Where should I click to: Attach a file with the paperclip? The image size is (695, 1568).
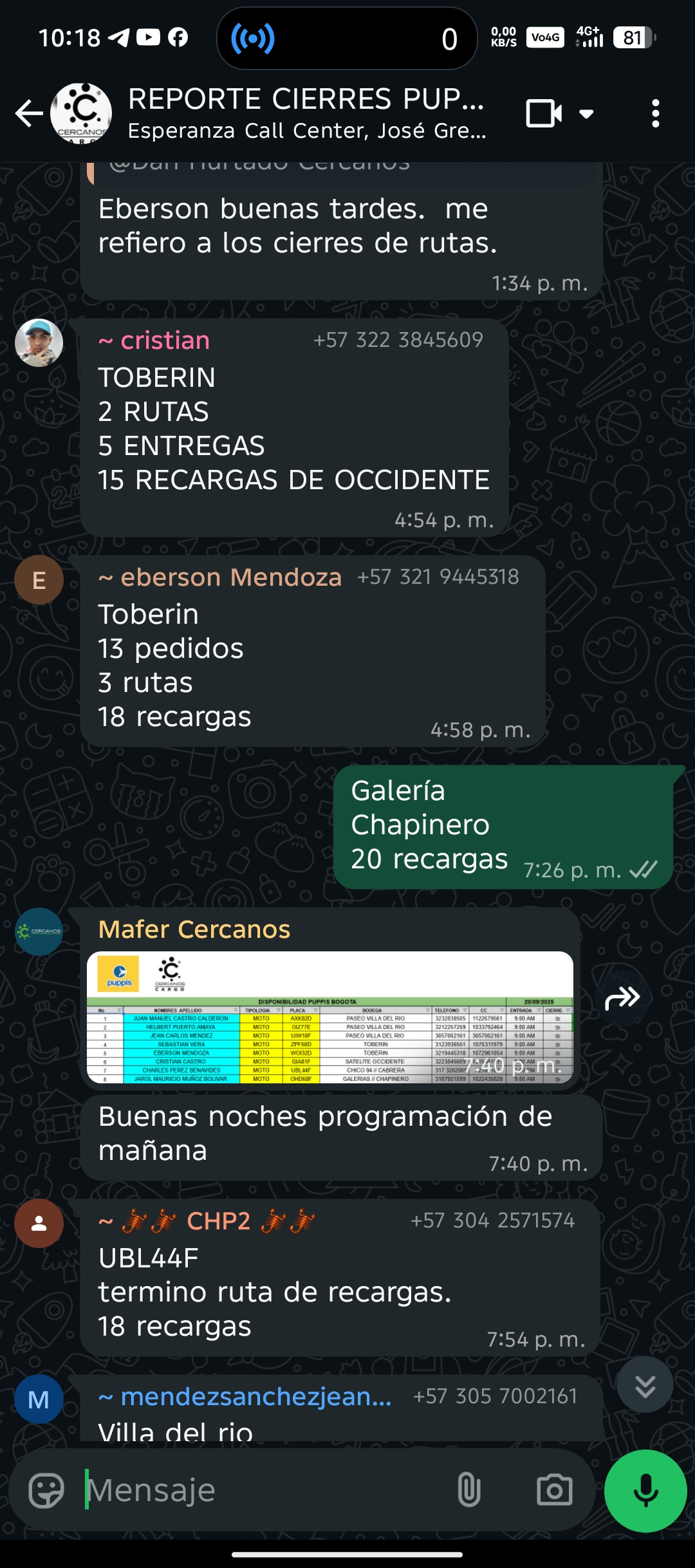pos(468,1490)
